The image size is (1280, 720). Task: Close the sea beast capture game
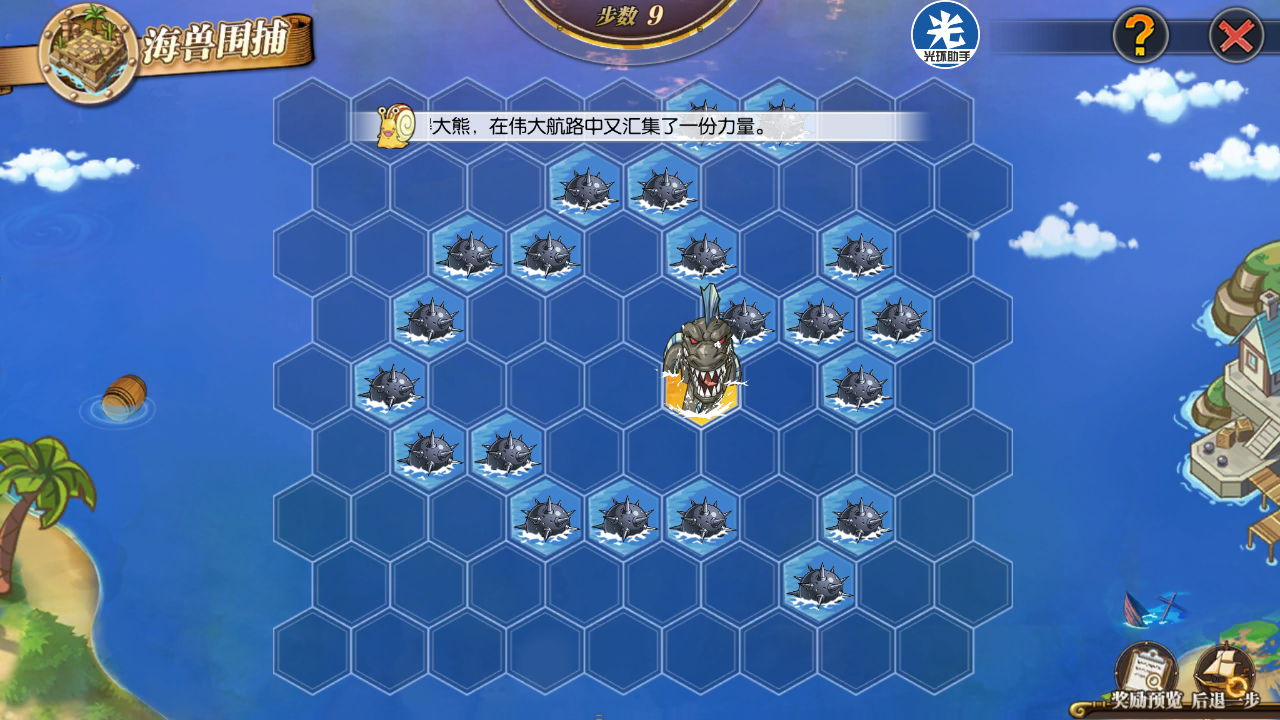[1236, 36]
